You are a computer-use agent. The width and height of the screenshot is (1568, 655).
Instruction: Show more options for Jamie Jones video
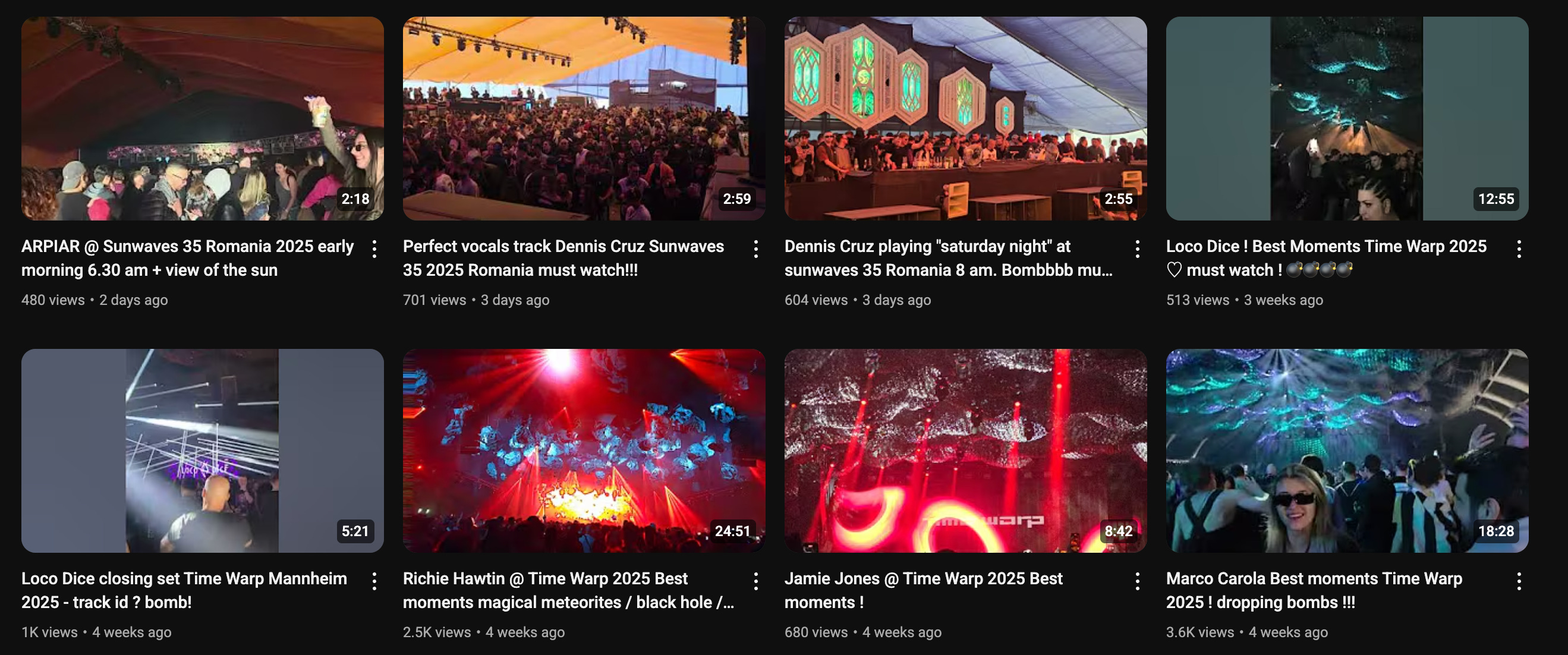point(1138,581)
